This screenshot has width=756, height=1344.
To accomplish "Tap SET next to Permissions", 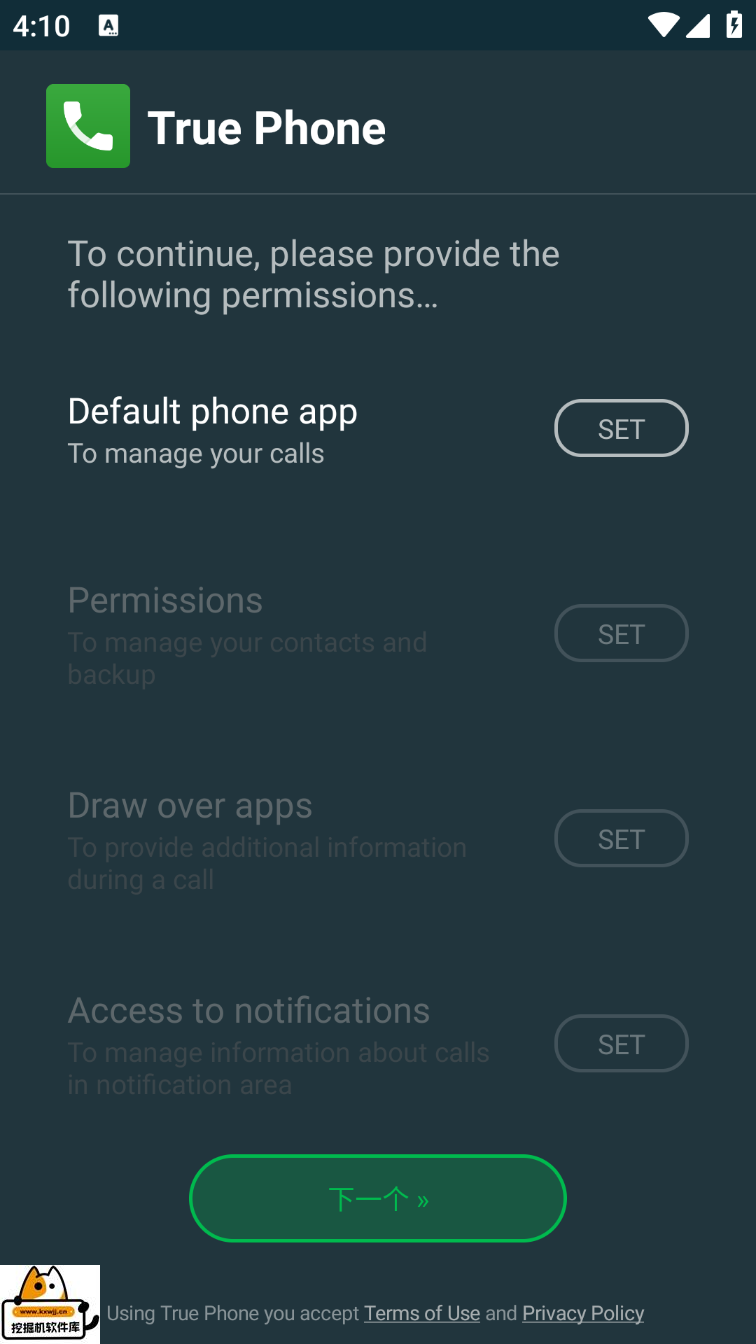I will tap(621, 634).
